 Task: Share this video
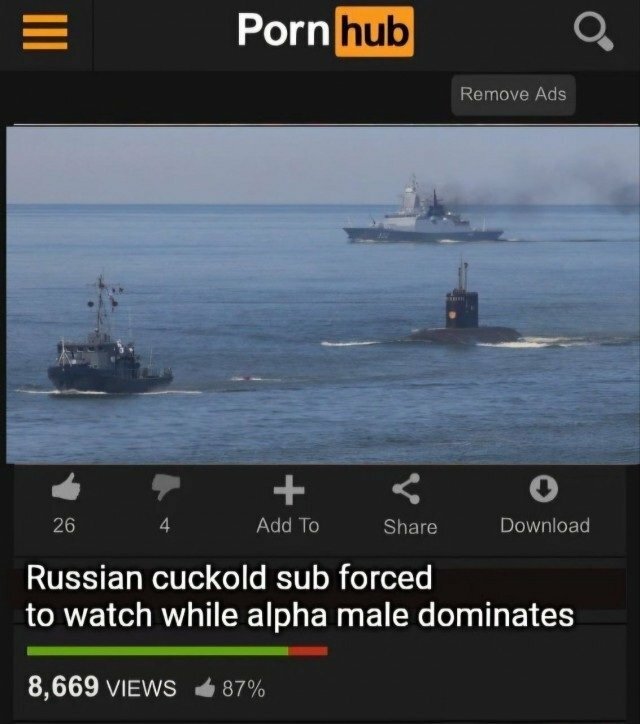(x=408, y=504)
